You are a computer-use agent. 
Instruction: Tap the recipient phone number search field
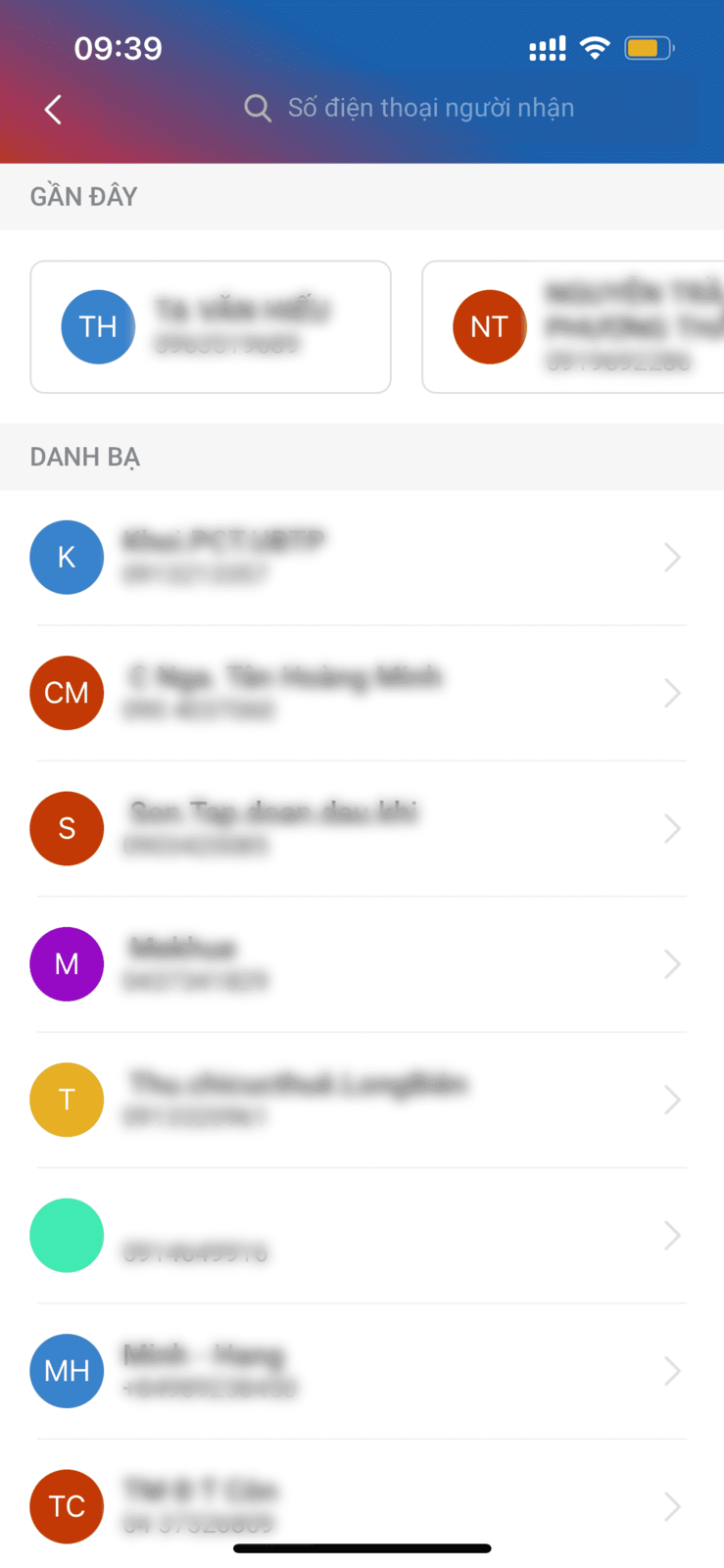[410, 108]
